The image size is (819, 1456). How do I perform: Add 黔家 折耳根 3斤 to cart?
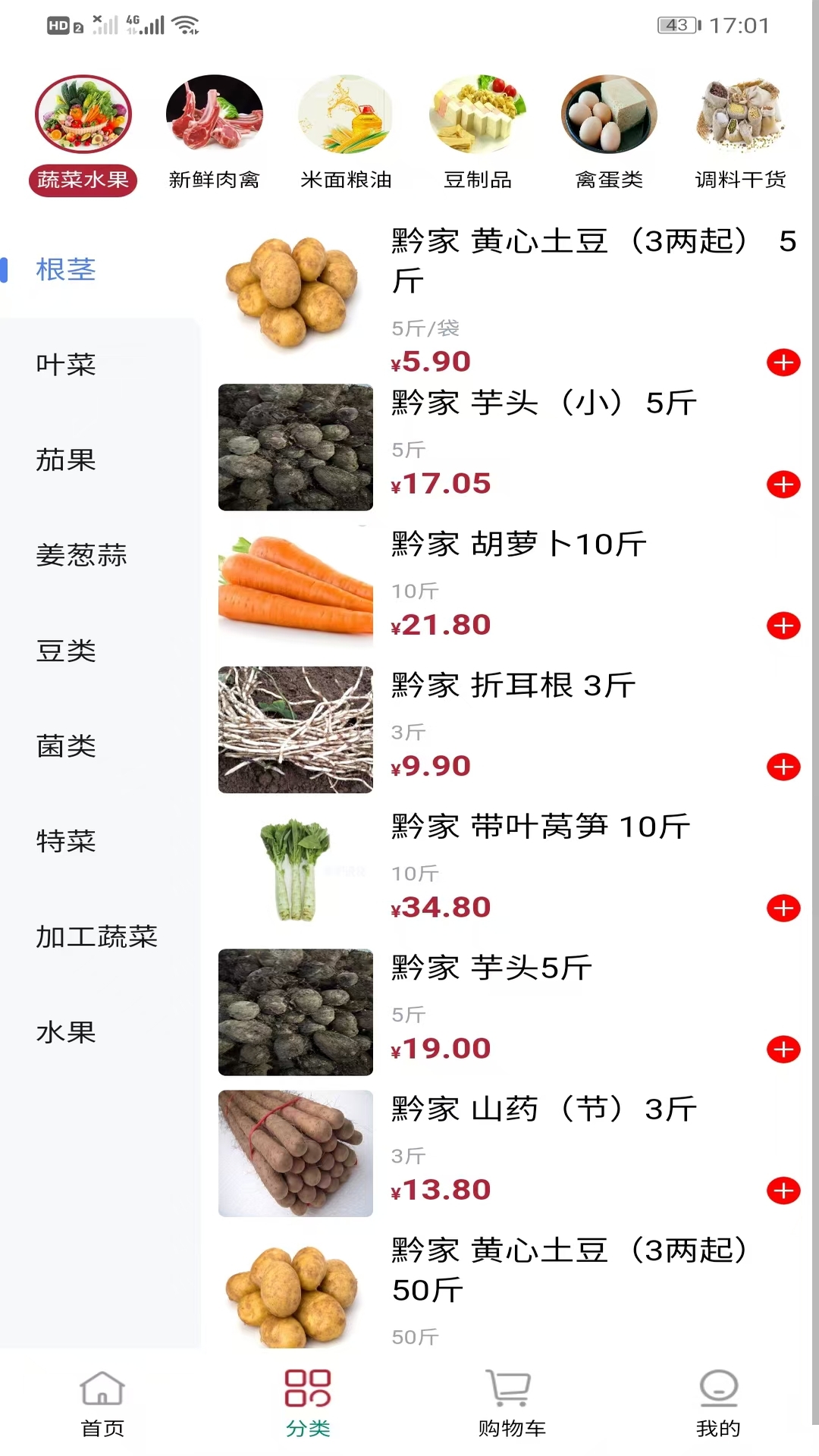[x=783, y=767]
